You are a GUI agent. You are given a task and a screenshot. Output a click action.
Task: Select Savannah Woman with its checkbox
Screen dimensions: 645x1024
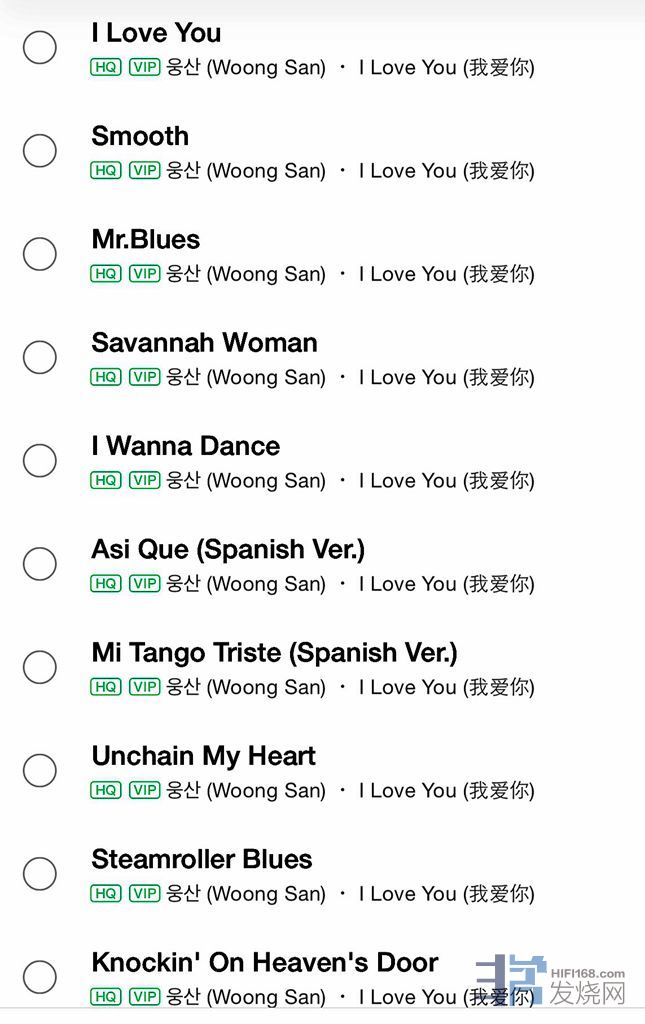[x=40, y=357]
